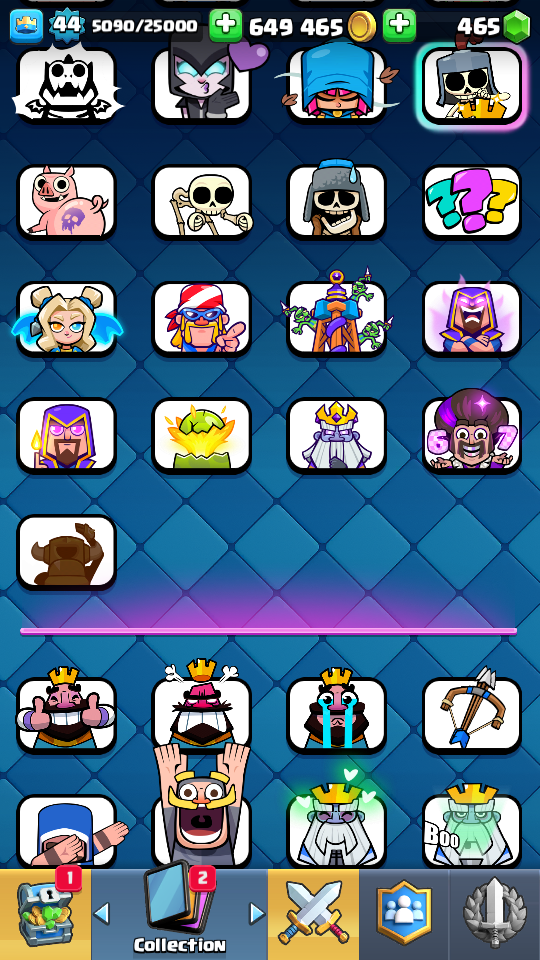Select the exploding green egg emote

point(201,435)
